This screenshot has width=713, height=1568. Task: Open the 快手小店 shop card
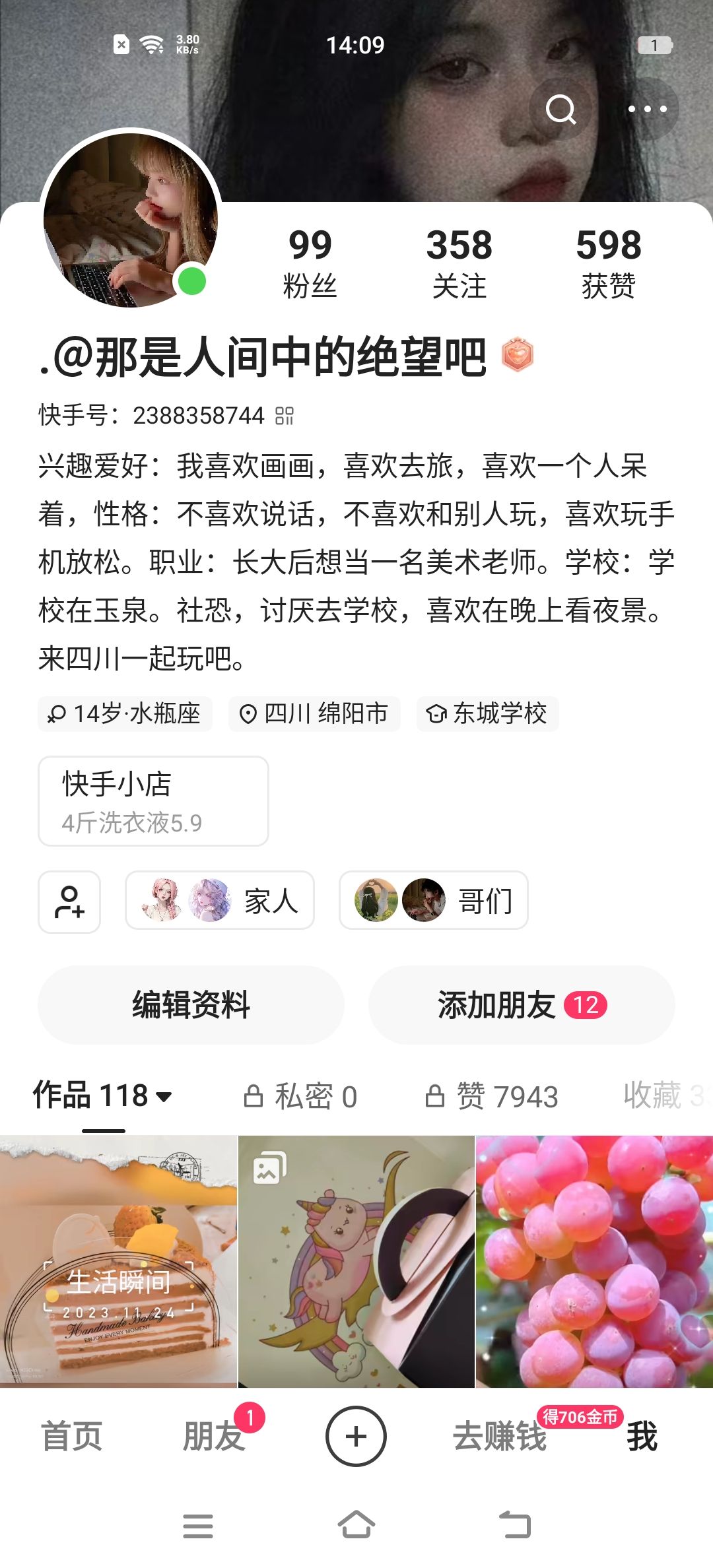(153, 801)
